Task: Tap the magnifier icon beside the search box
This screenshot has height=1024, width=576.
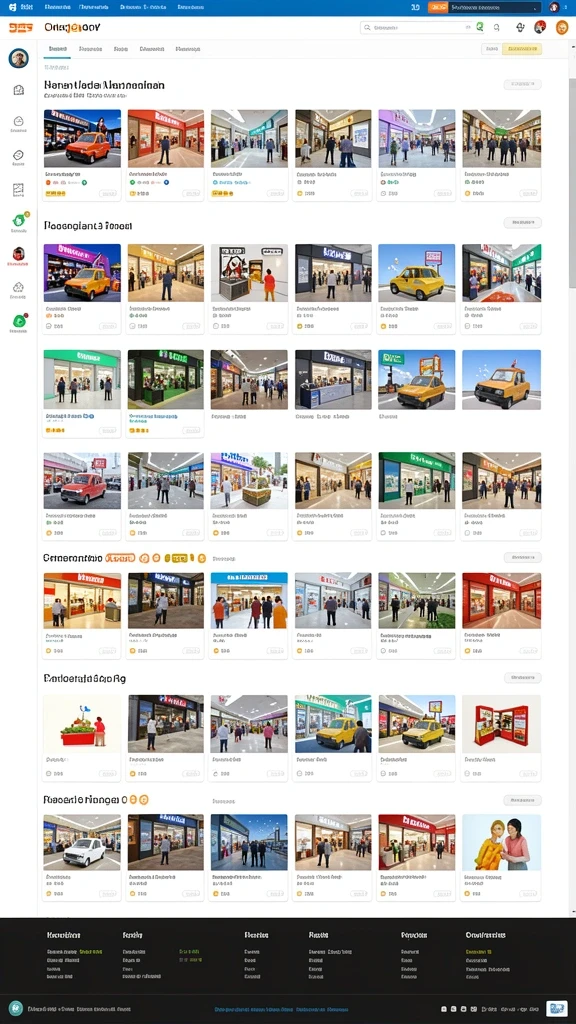Action: 496,27
